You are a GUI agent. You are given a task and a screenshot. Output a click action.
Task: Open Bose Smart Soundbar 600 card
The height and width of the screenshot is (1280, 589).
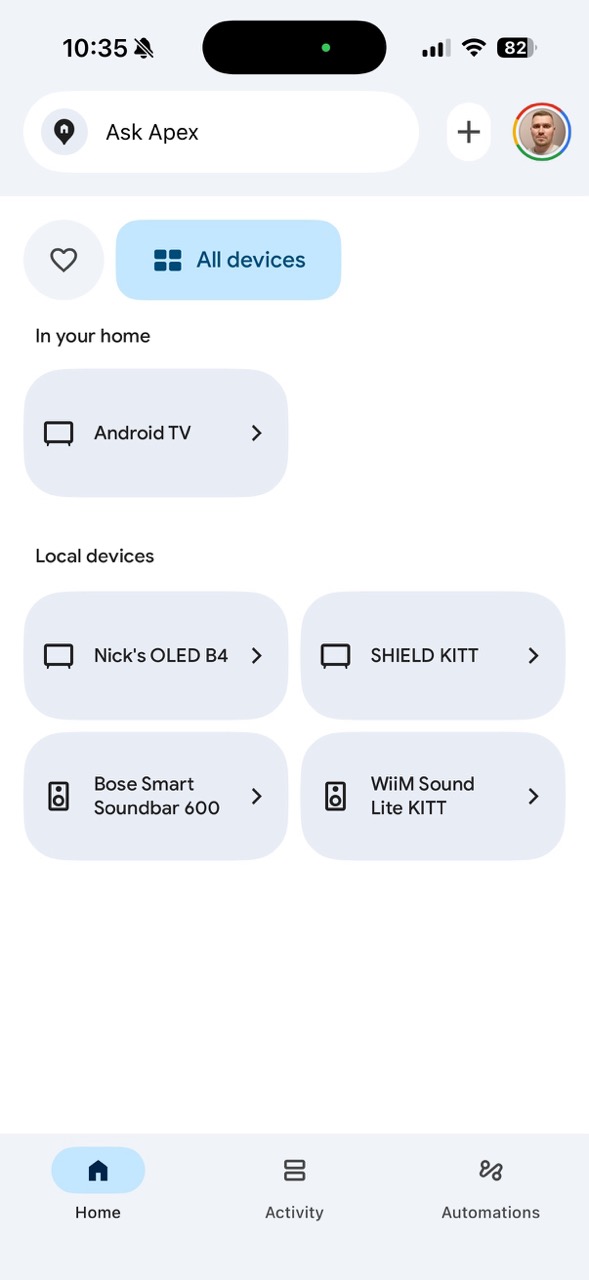tap(156, 796)
